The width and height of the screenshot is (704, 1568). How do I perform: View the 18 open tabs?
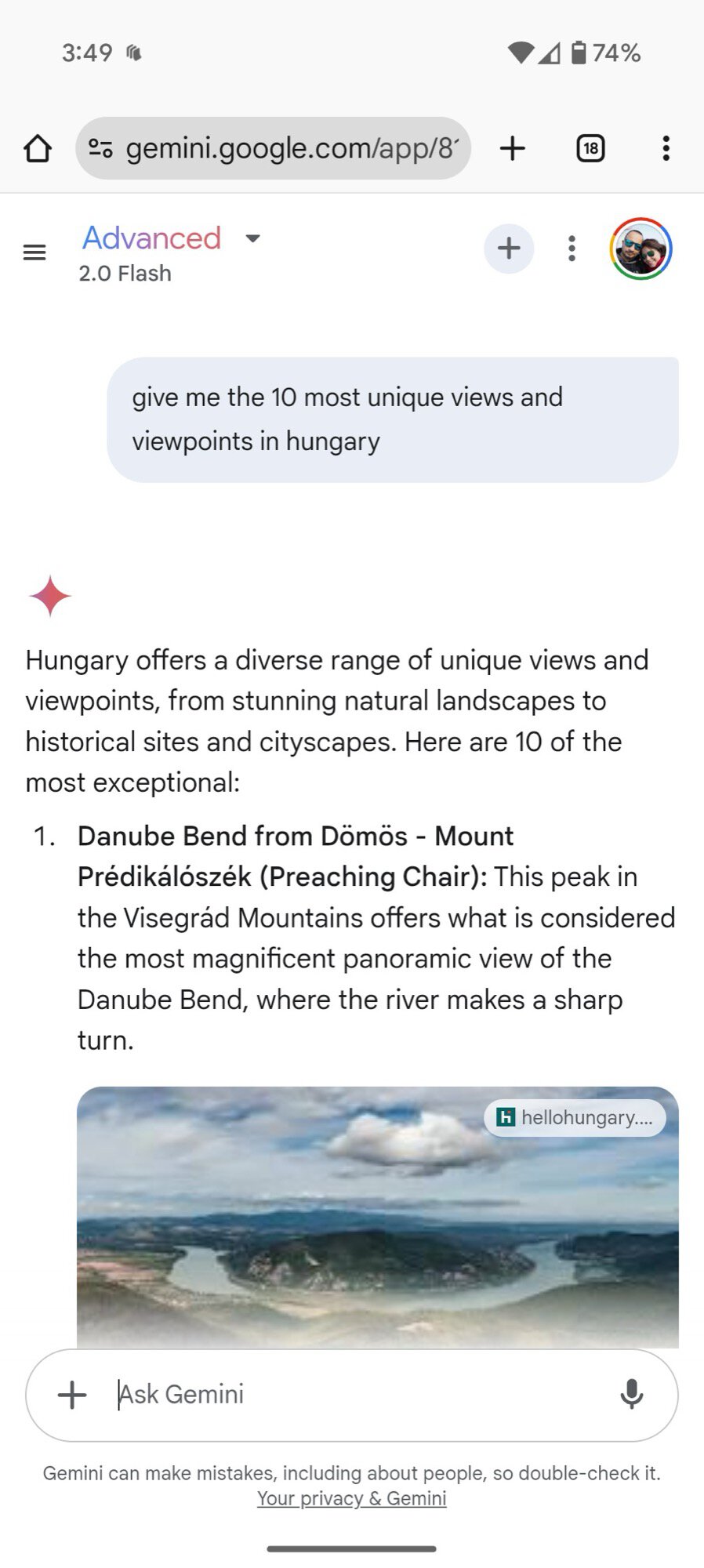(590, 148)
